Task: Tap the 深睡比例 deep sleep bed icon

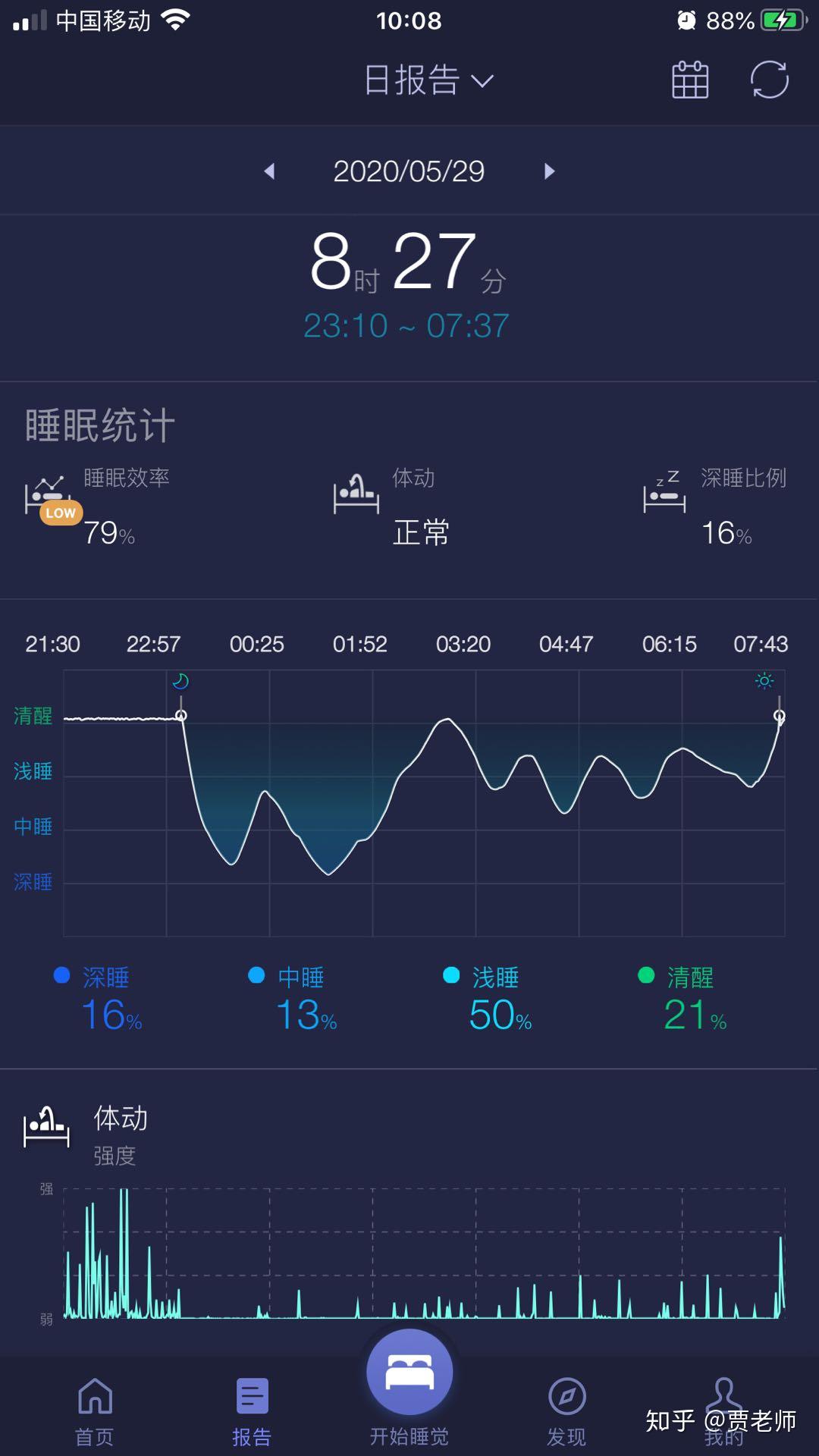Action: [x=665, y=493]
